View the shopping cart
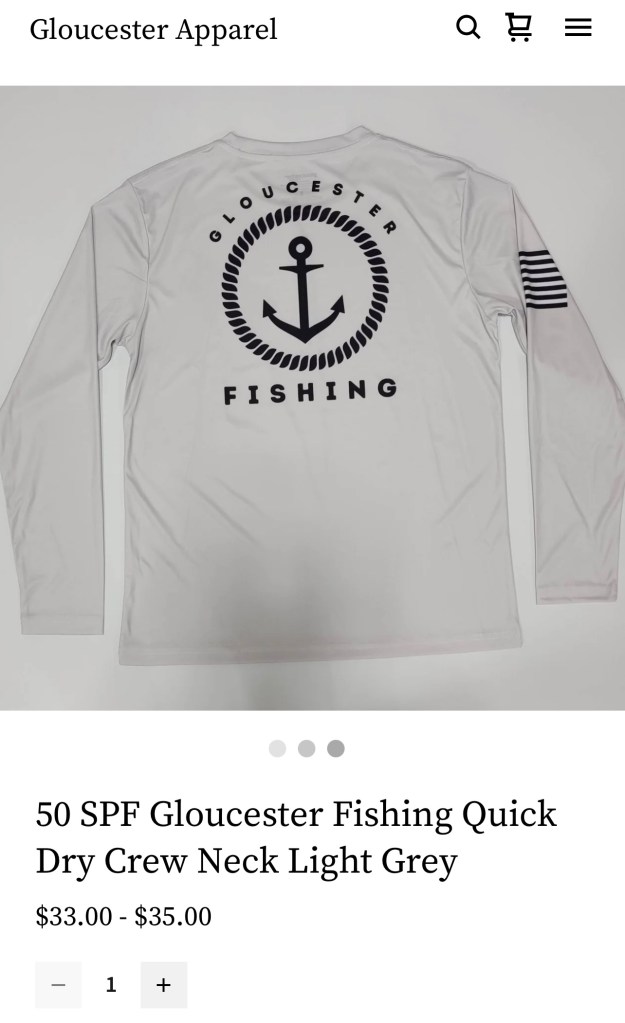625x1023 pixels. [519, 28]
